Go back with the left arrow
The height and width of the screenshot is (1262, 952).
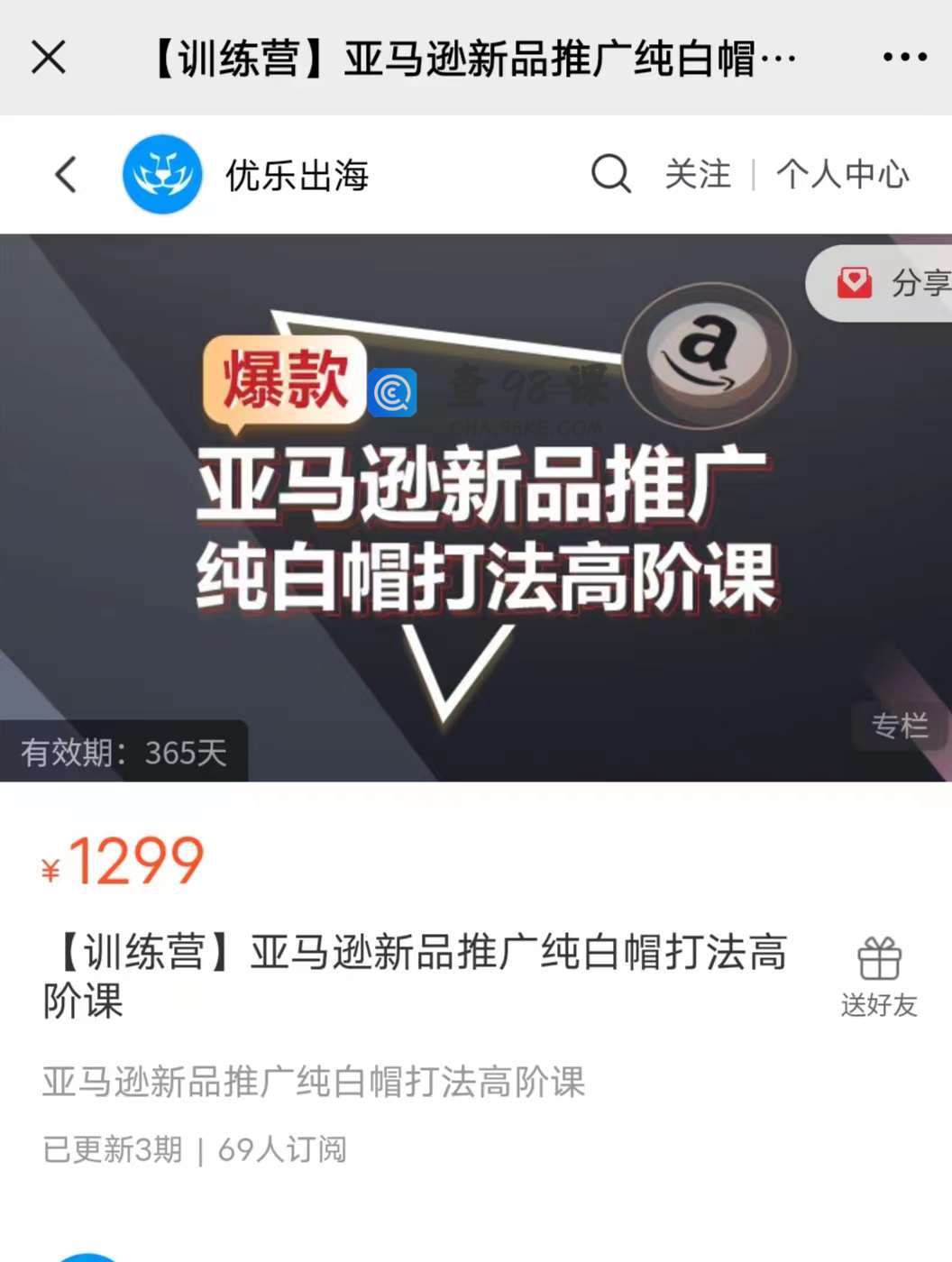pyautogui.click(x=66, y=174)
